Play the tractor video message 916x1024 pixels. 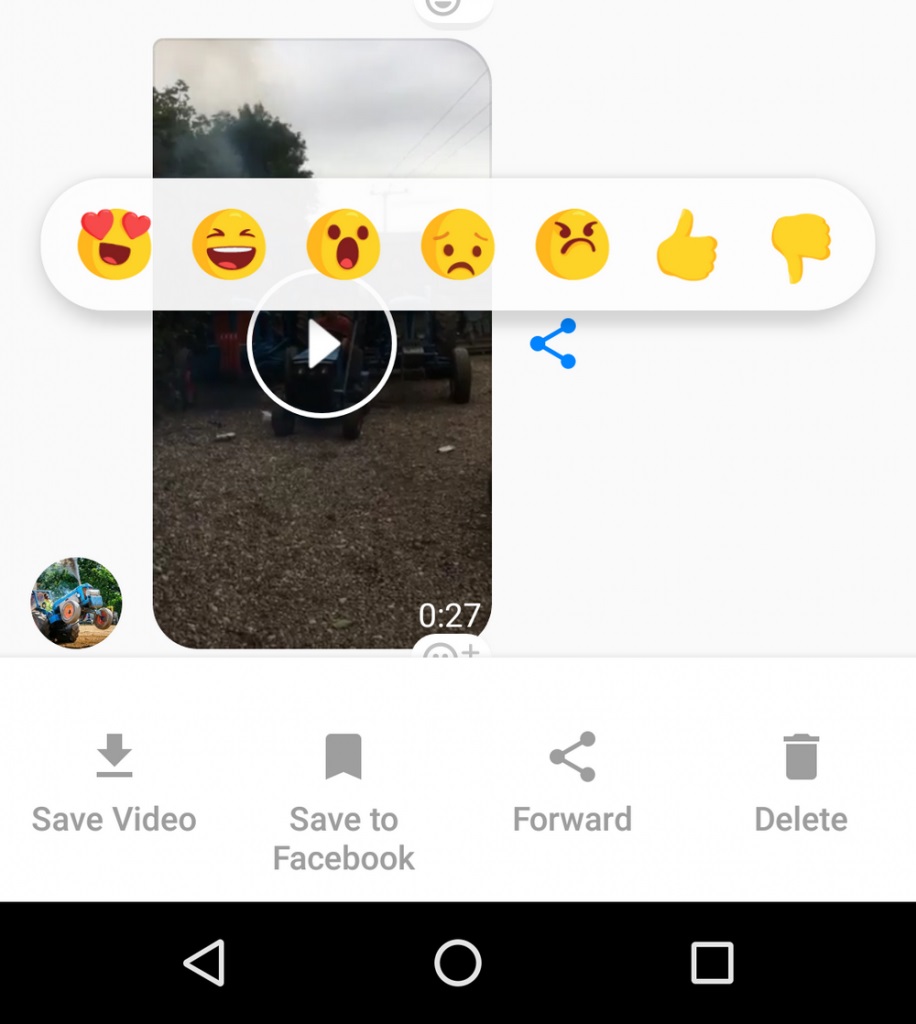tap(320, 343)
